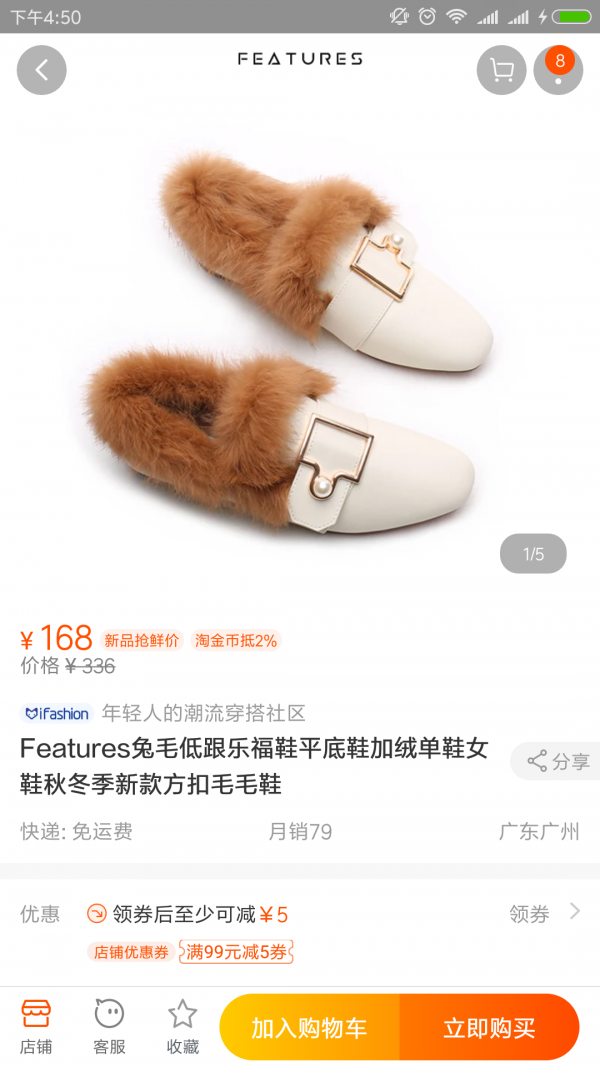Buy now with 立即购买

point(489,1027)
